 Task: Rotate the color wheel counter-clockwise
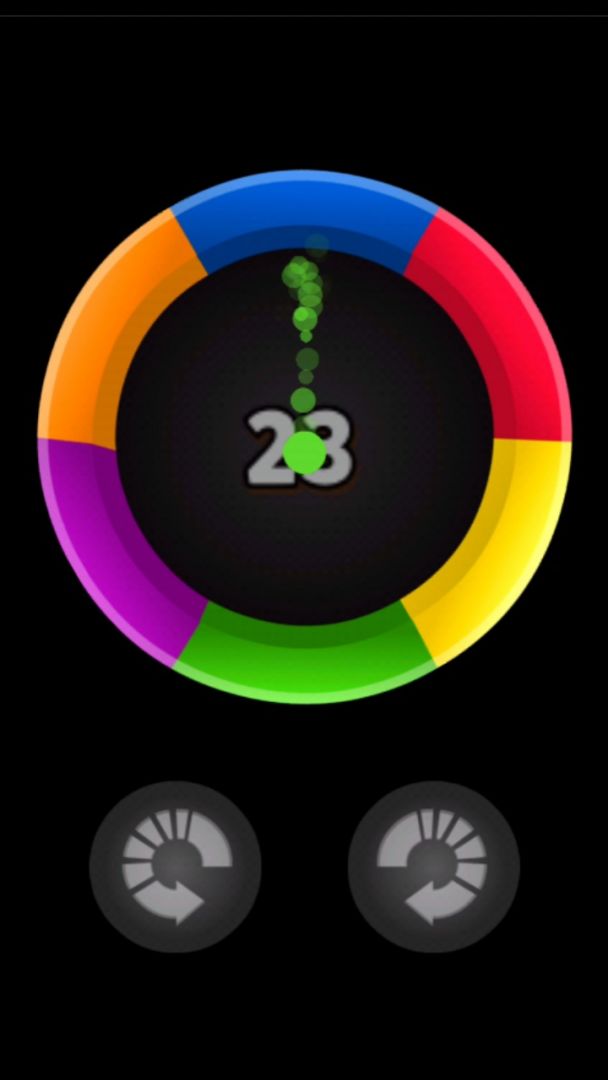(175, 866)
